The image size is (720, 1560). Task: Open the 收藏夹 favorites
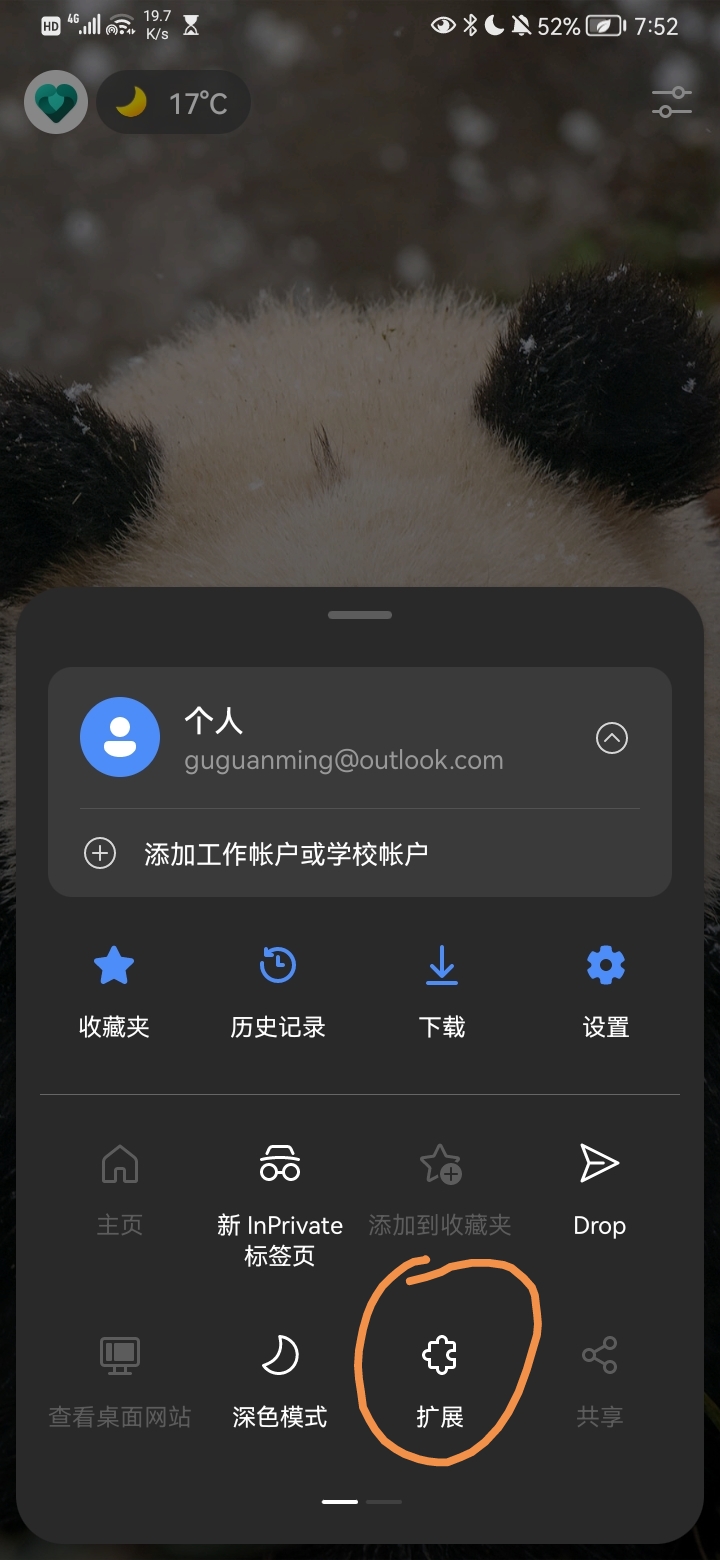pyautogui.click(x=114, y=994)
